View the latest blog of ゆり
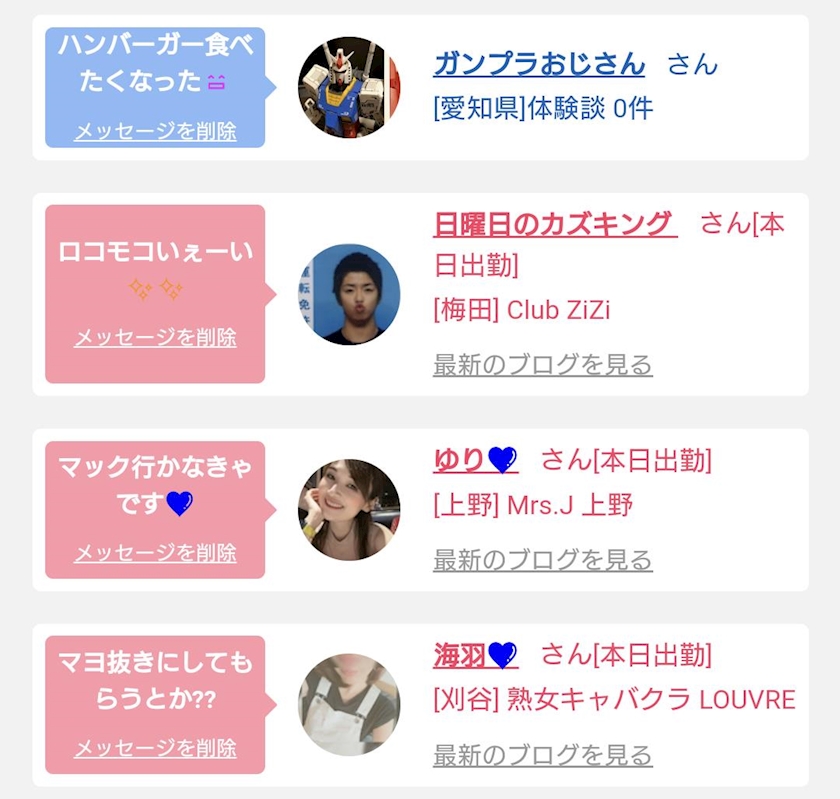The image size is (840, 799). coord(542,560)
